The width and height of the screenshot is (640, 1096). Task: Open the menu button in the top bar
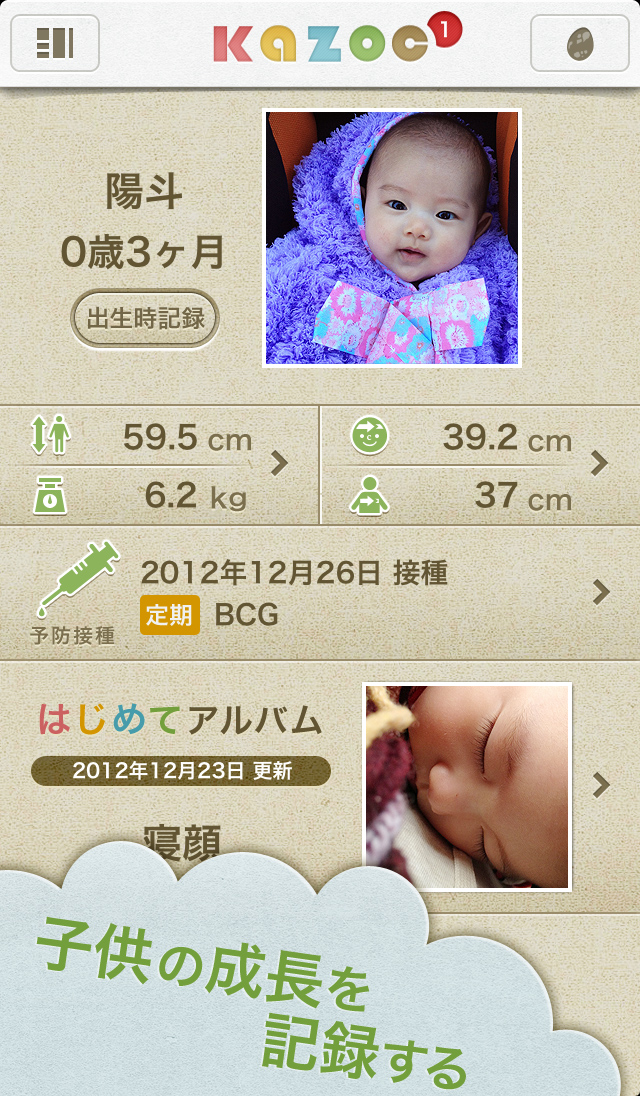click(55, 43)
